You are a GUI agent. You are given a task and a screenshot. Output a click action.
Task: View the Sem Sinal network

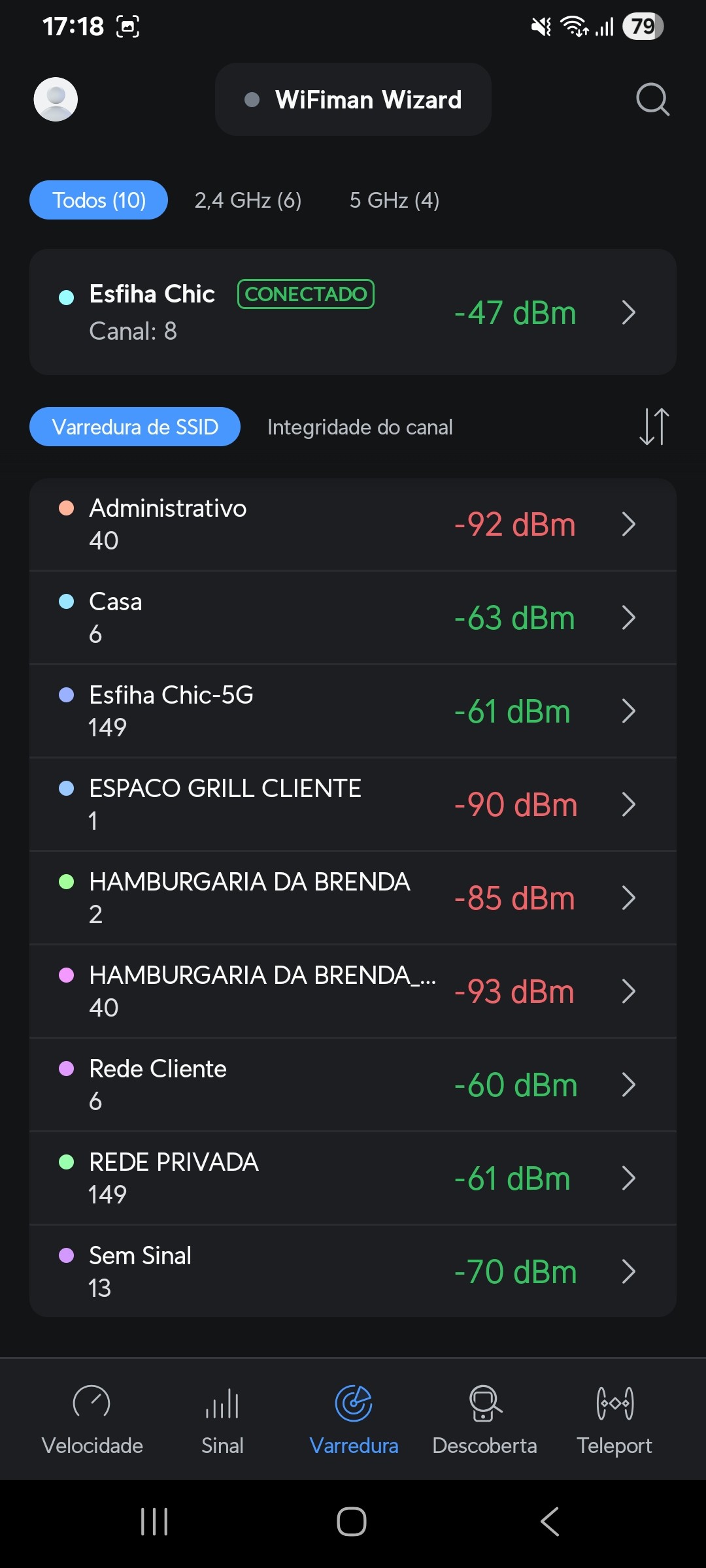(x=353, y=1272)
